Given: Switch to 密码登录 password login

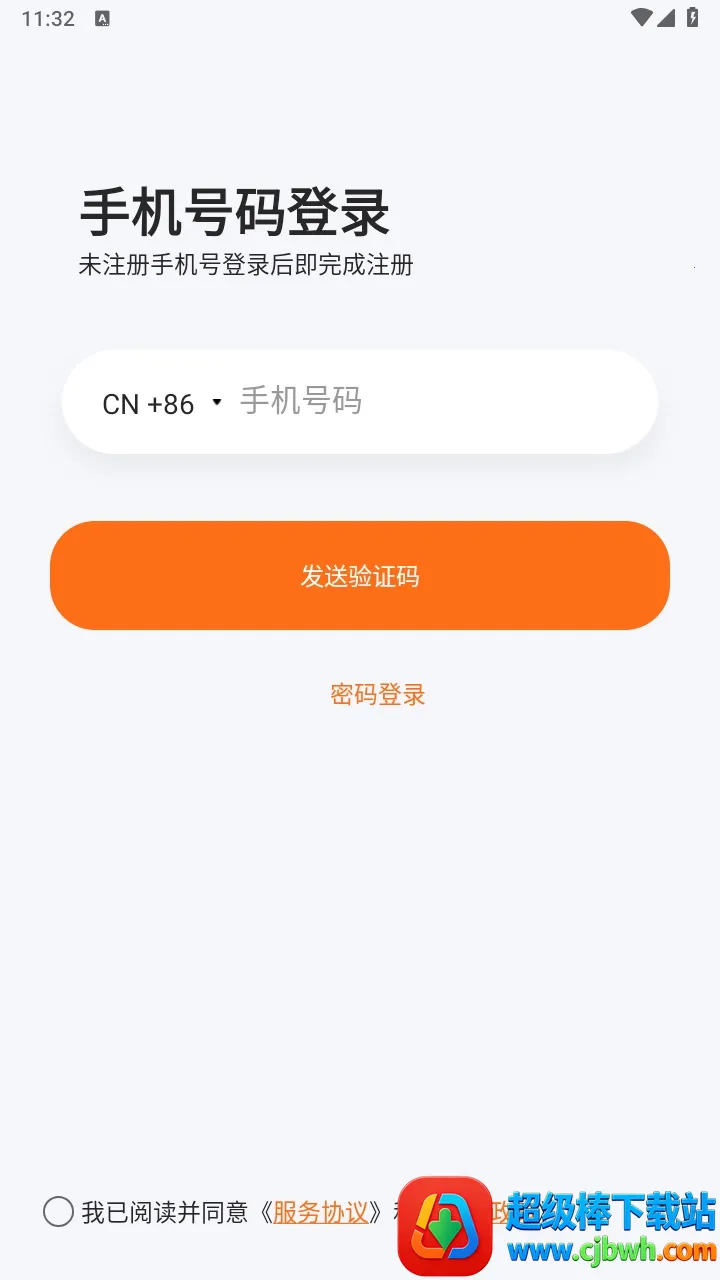Looking at the screenshot, I should point(377,694).
